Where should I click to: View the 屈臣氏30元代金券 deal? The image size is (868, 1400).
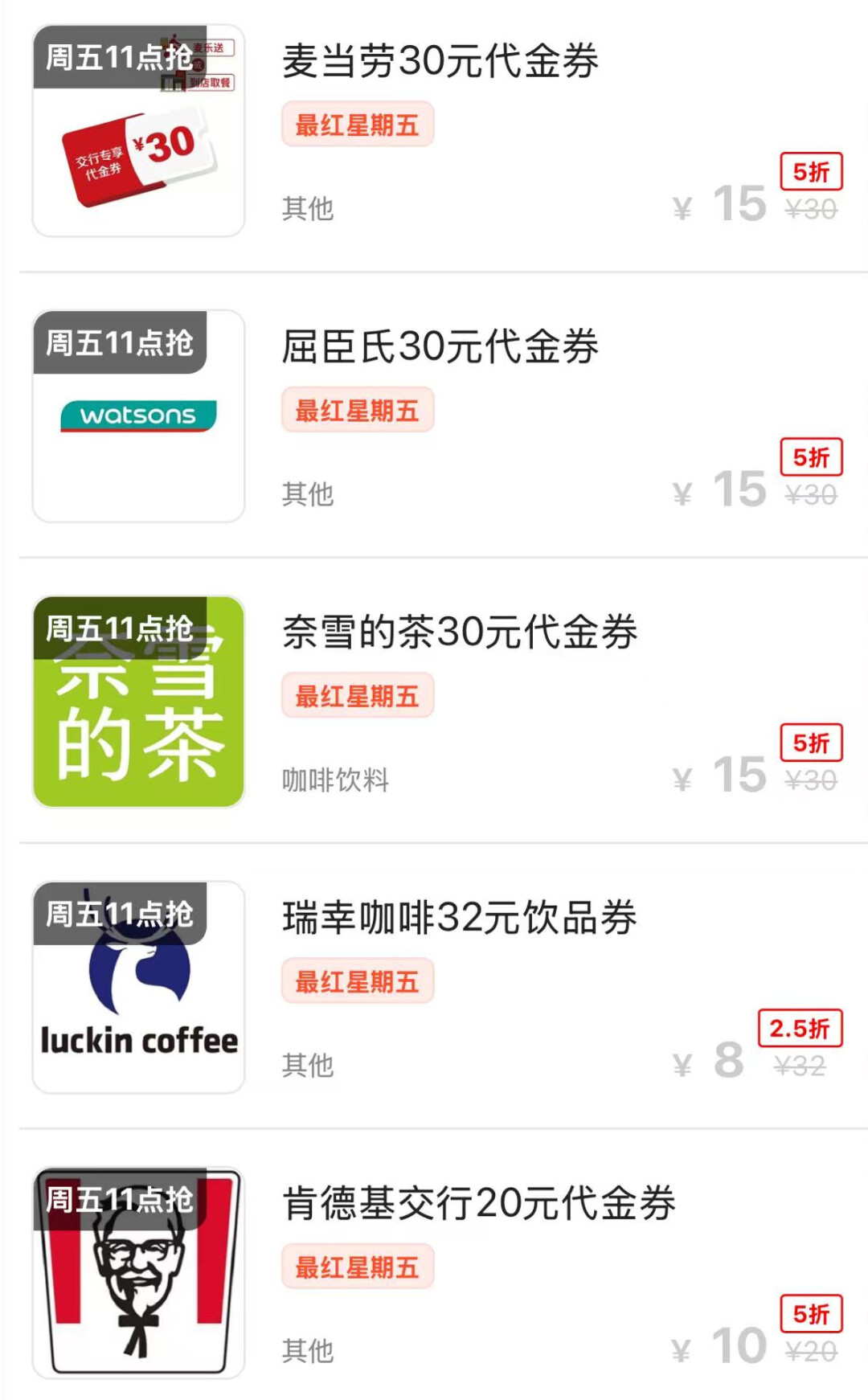click(440, 347)
